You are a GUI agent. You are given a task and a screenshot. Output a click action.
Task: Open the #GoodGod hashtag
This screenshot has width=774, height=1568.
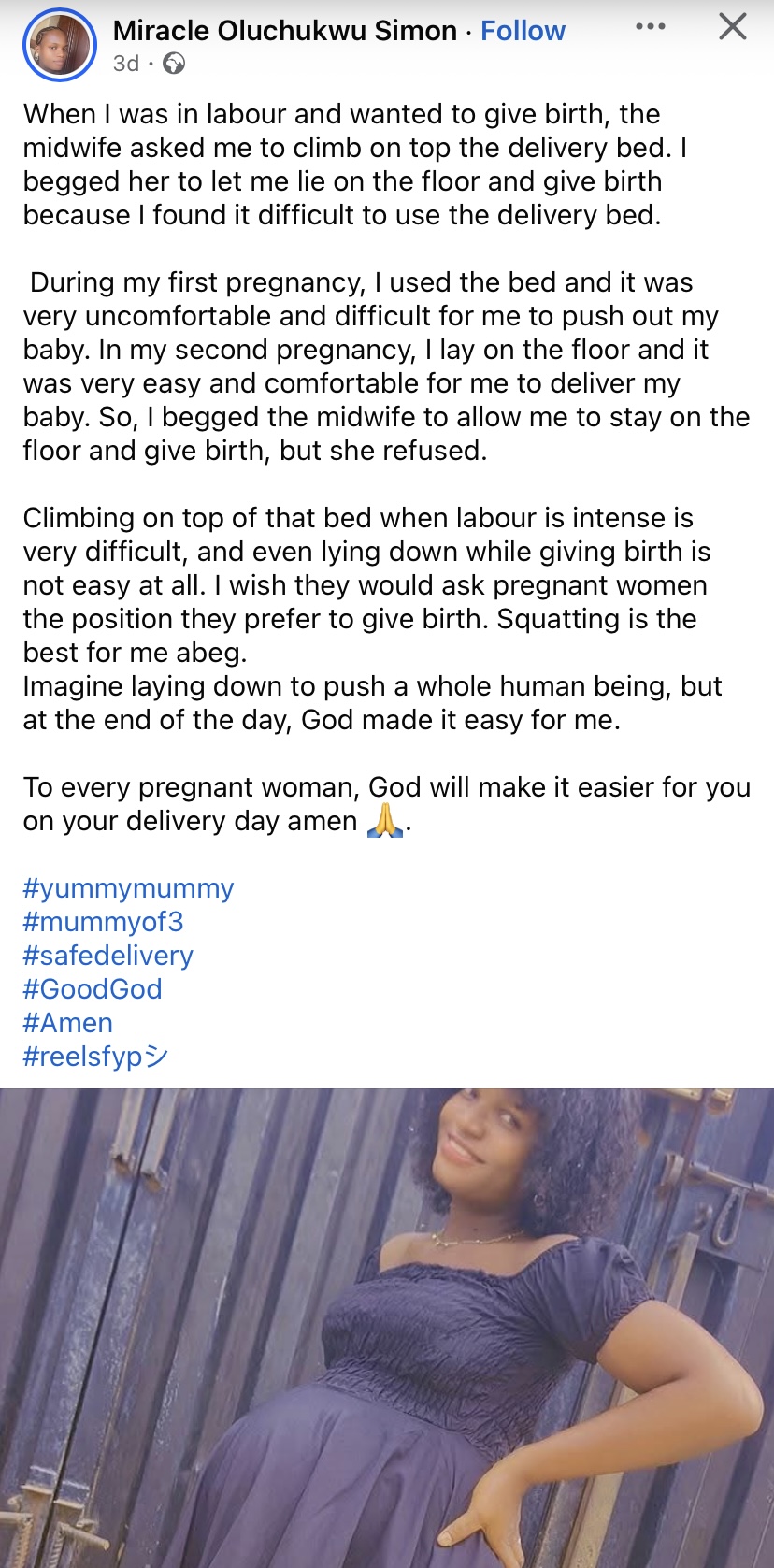click(x=93, y=989)
